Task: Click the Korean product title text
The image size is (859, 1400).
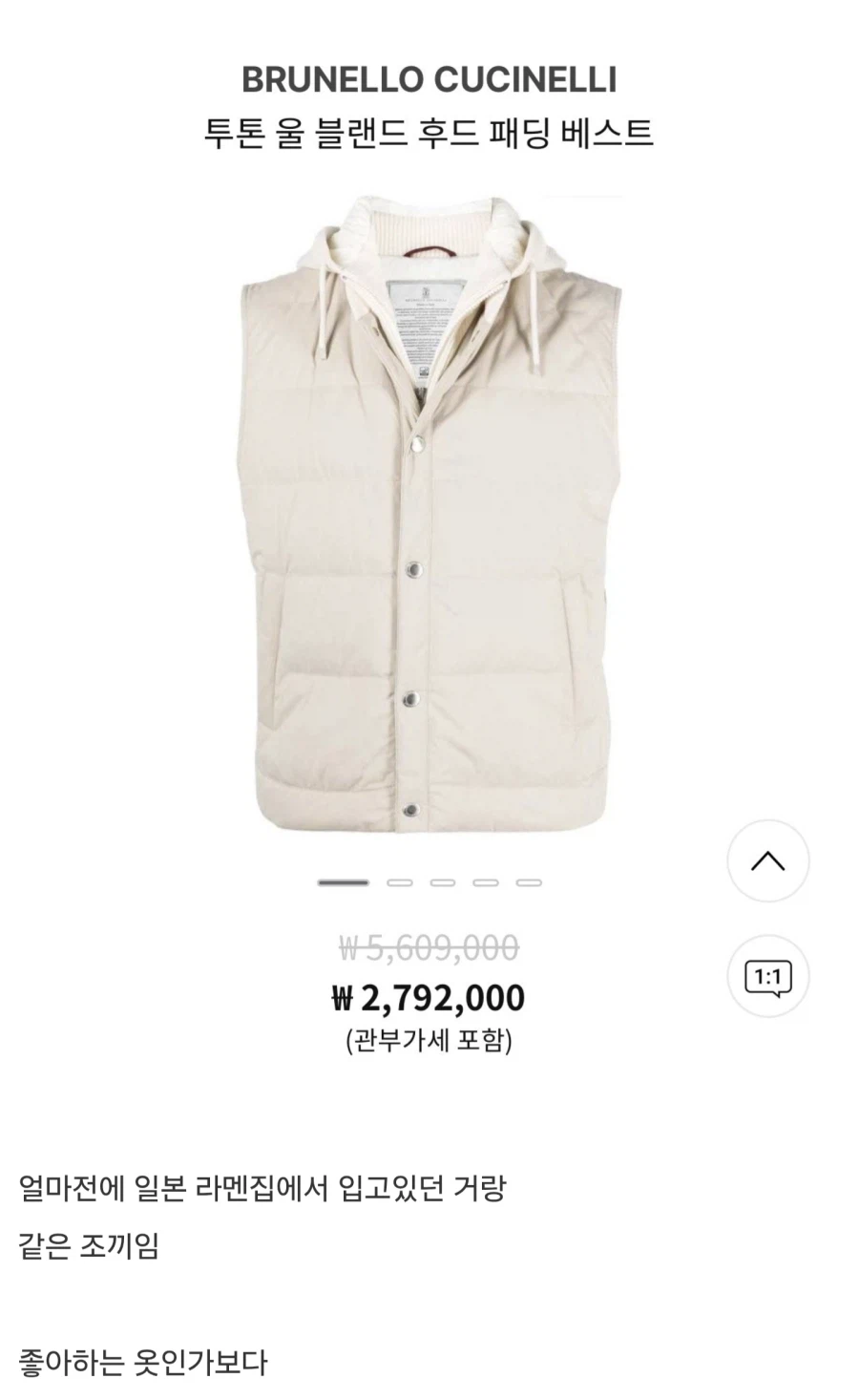Action: [x=429, y=134]
